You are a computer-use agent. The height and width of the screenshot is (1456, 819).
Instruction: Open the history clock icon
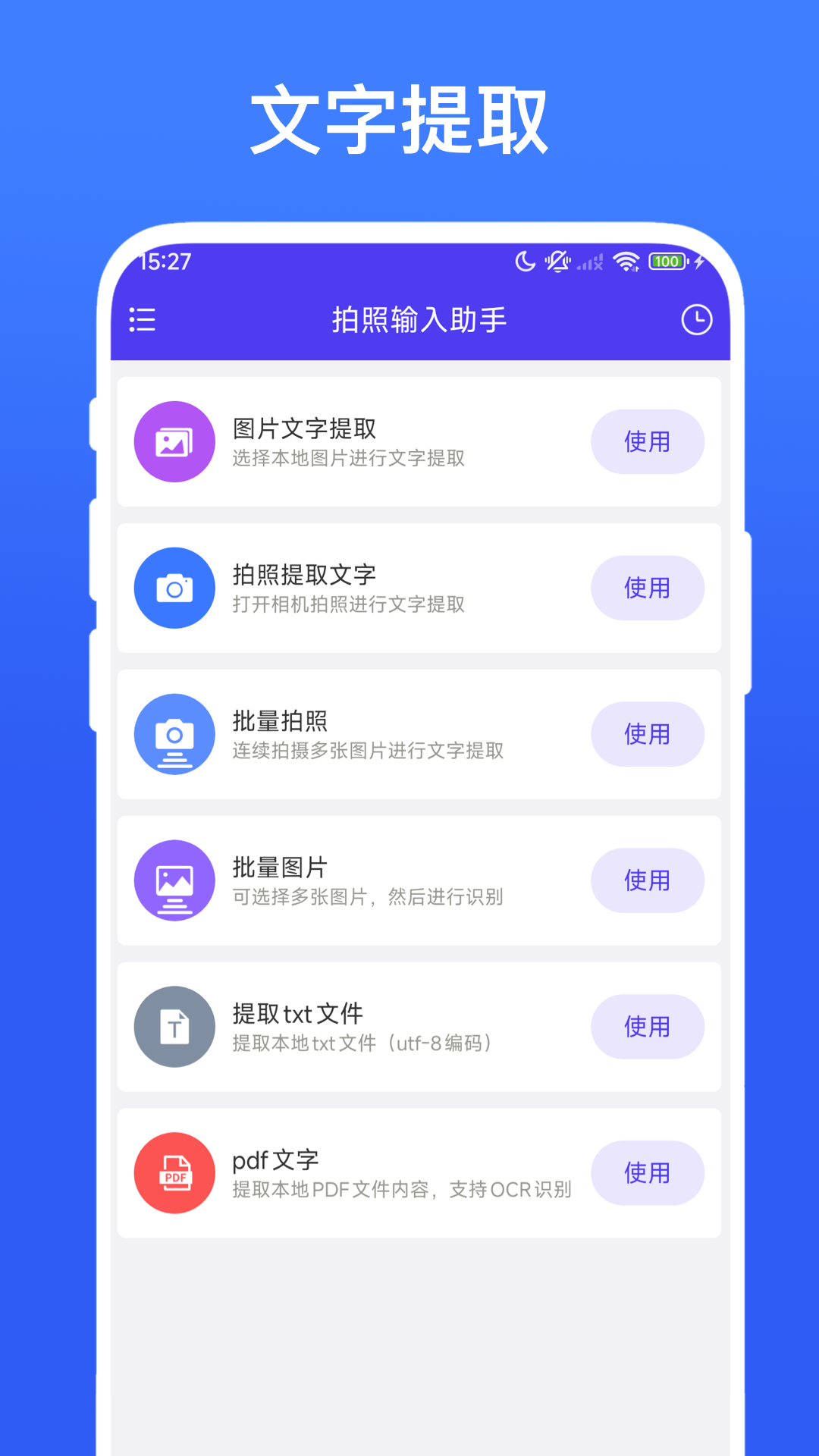(x=697, y=320)
